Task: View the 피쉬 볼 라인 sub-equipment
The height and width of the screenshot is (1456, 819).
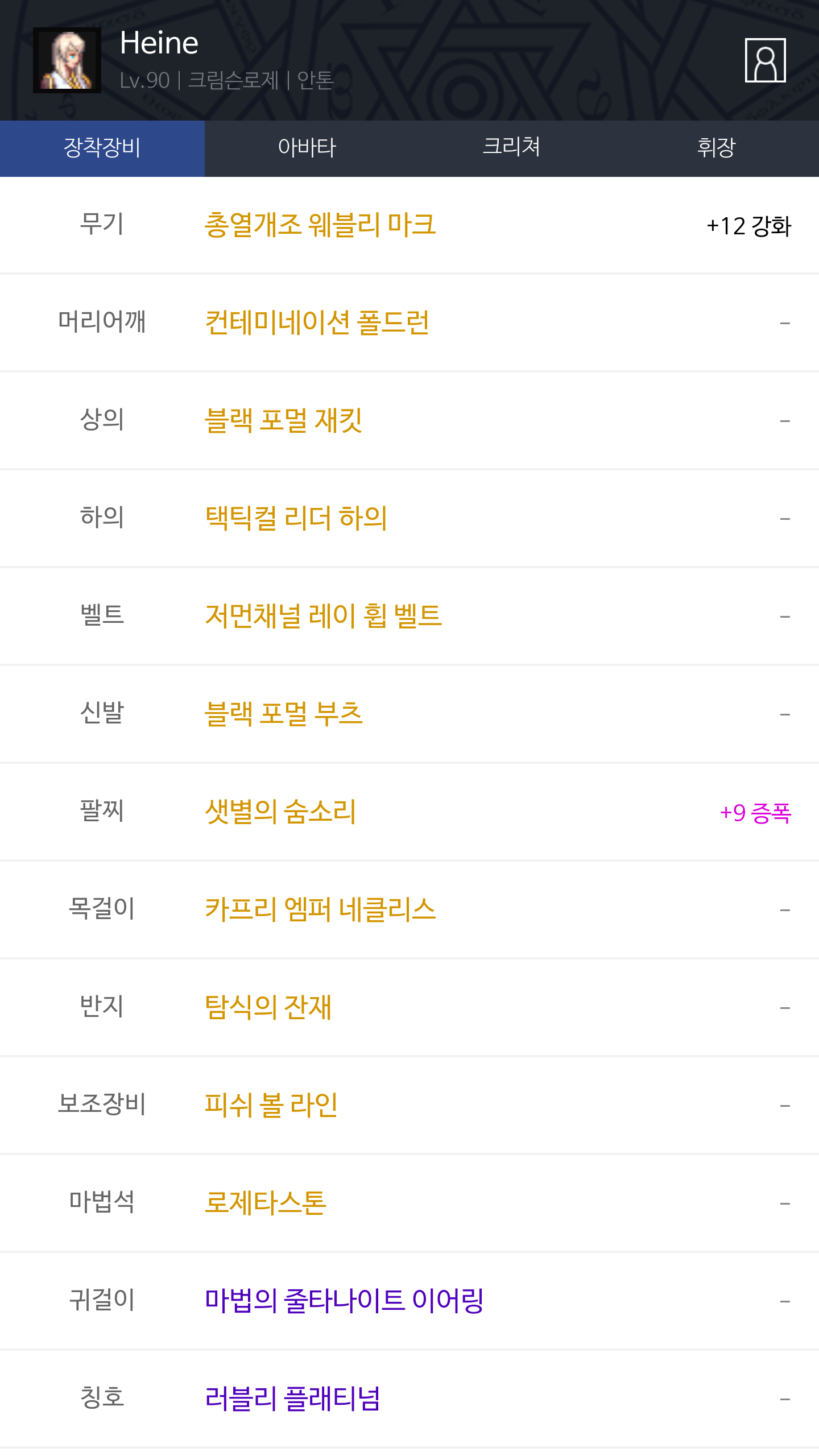Action: 271,1105
